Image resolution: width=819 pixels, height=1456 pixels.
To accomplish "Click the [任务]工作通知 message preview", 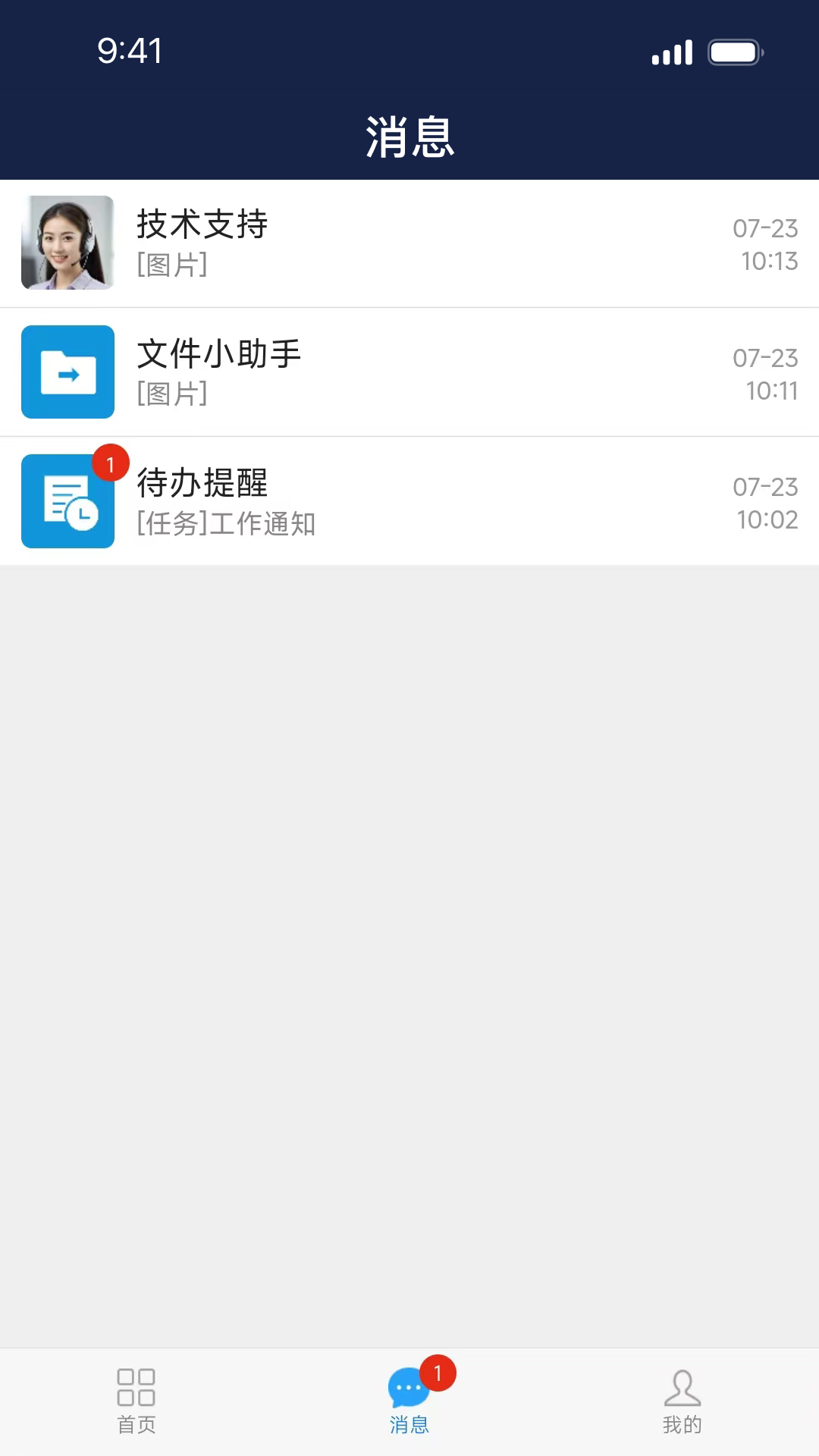I will tap(225, 523).
